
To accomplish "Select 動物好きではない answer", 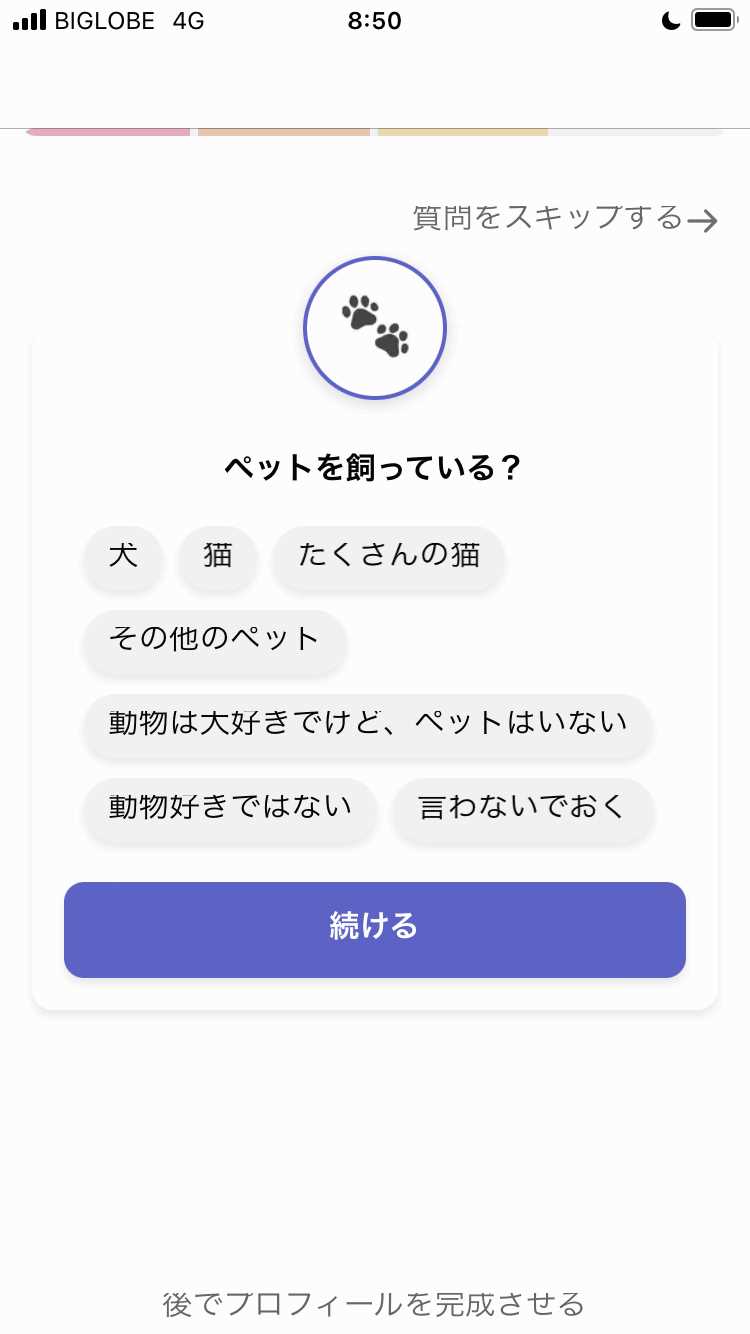I will 230,811.
